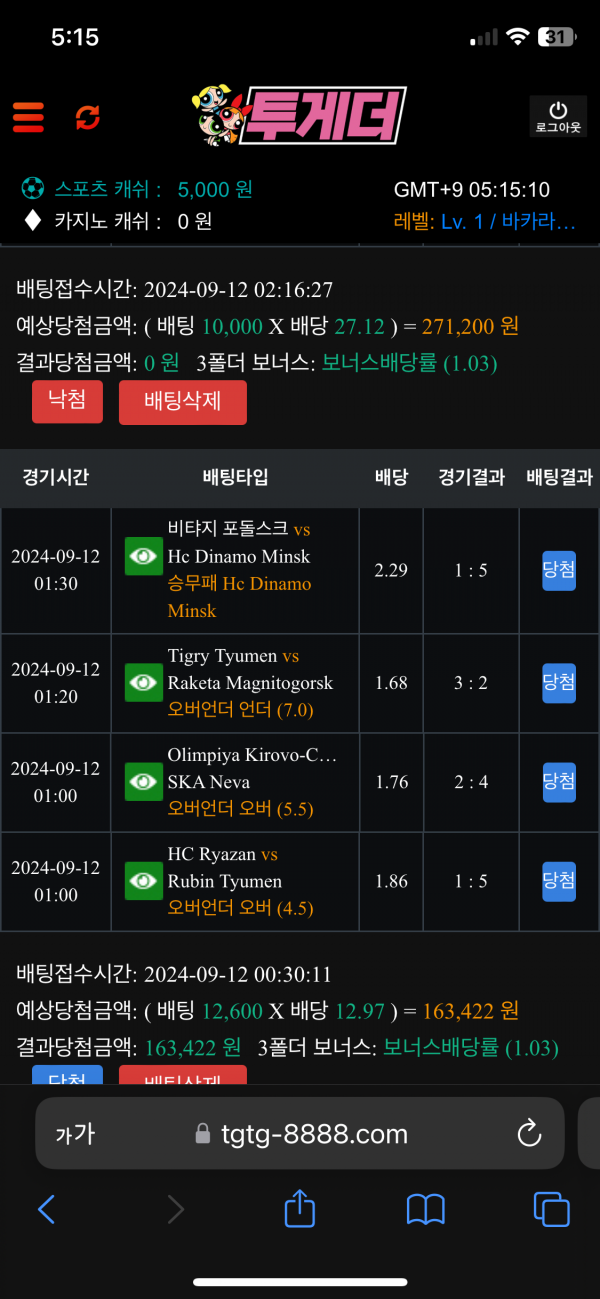View the SKA Neva match eye icon

(x=144, y=782)
